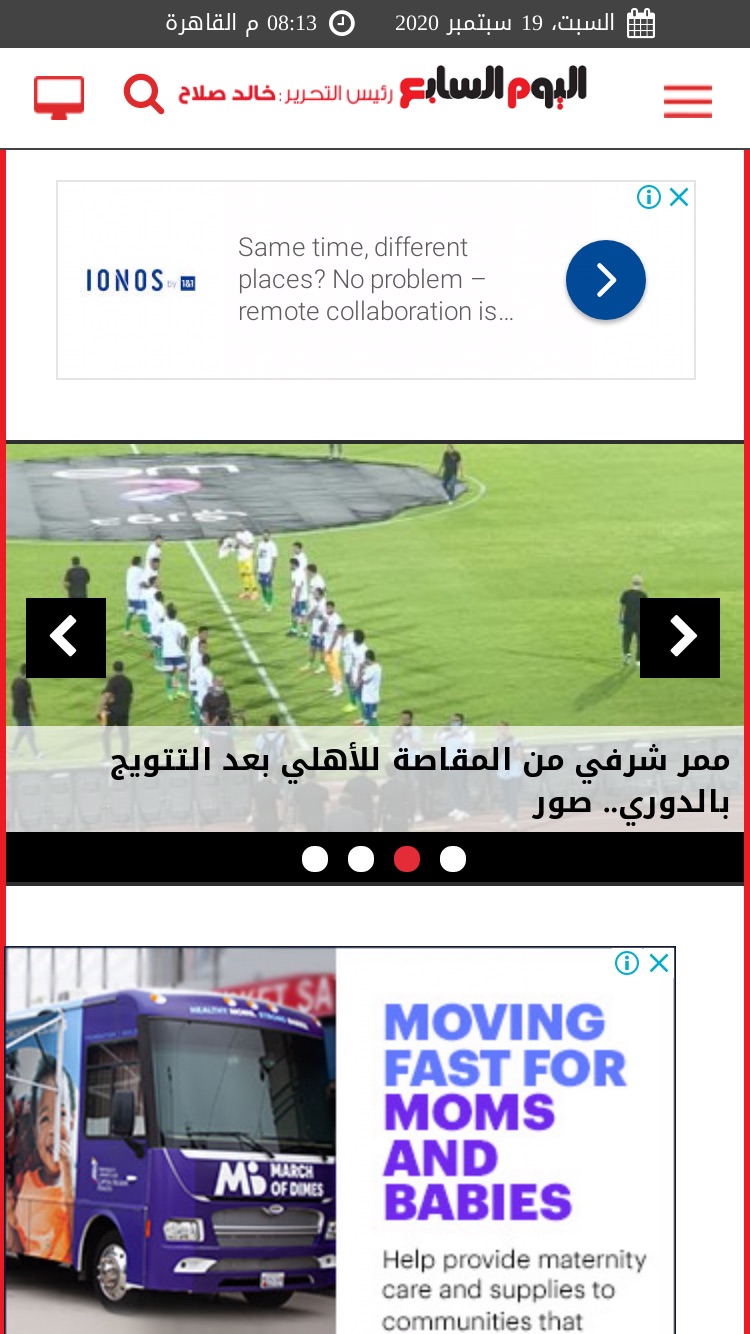Select the last carousel dot
The width and height of the screenshot is (750, 1334).
click(x=453, y=859)
